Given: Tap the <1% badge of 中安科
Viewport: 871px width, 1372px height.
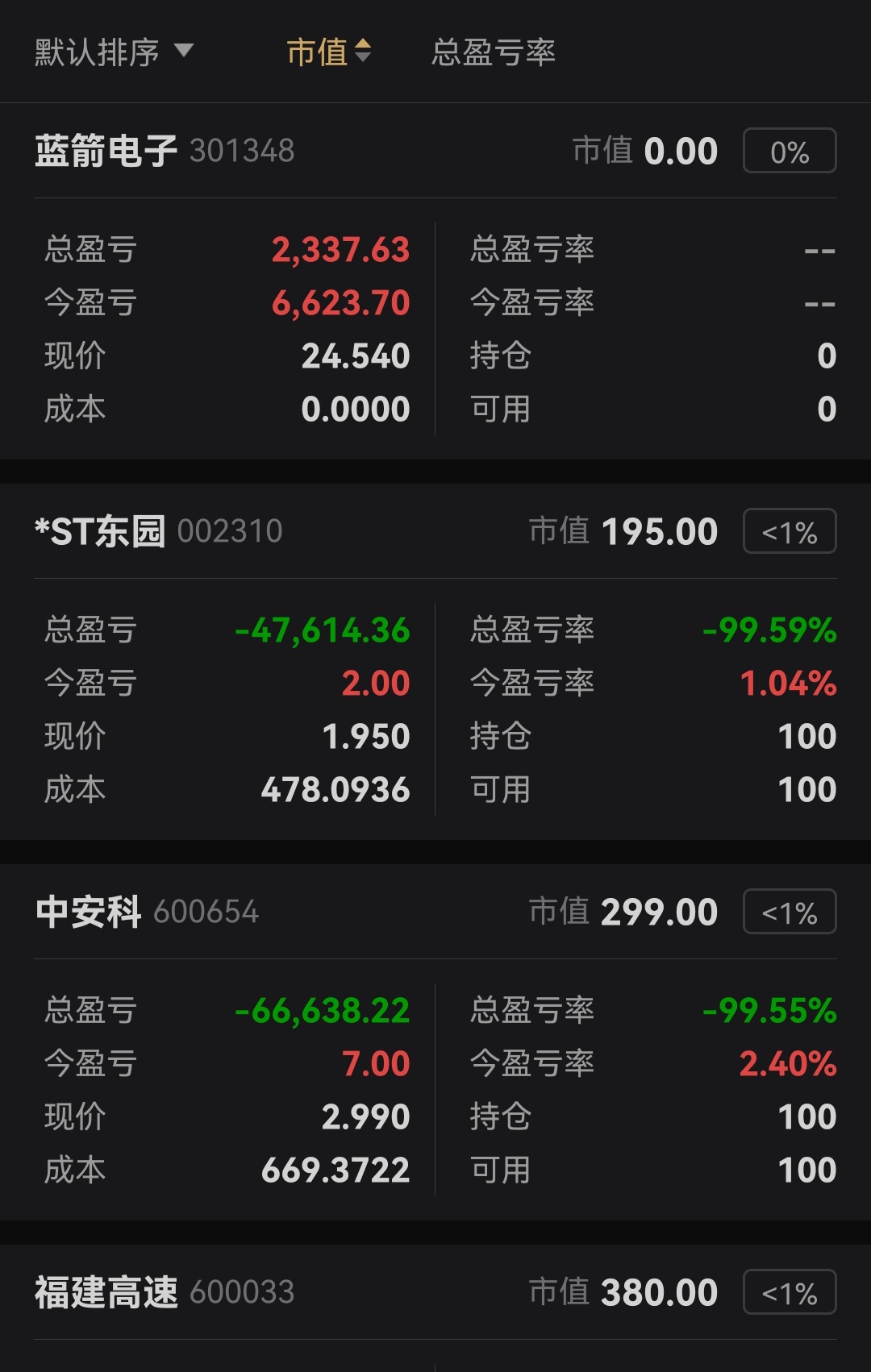Looking at the screenshot, I should tap(788, 911).
